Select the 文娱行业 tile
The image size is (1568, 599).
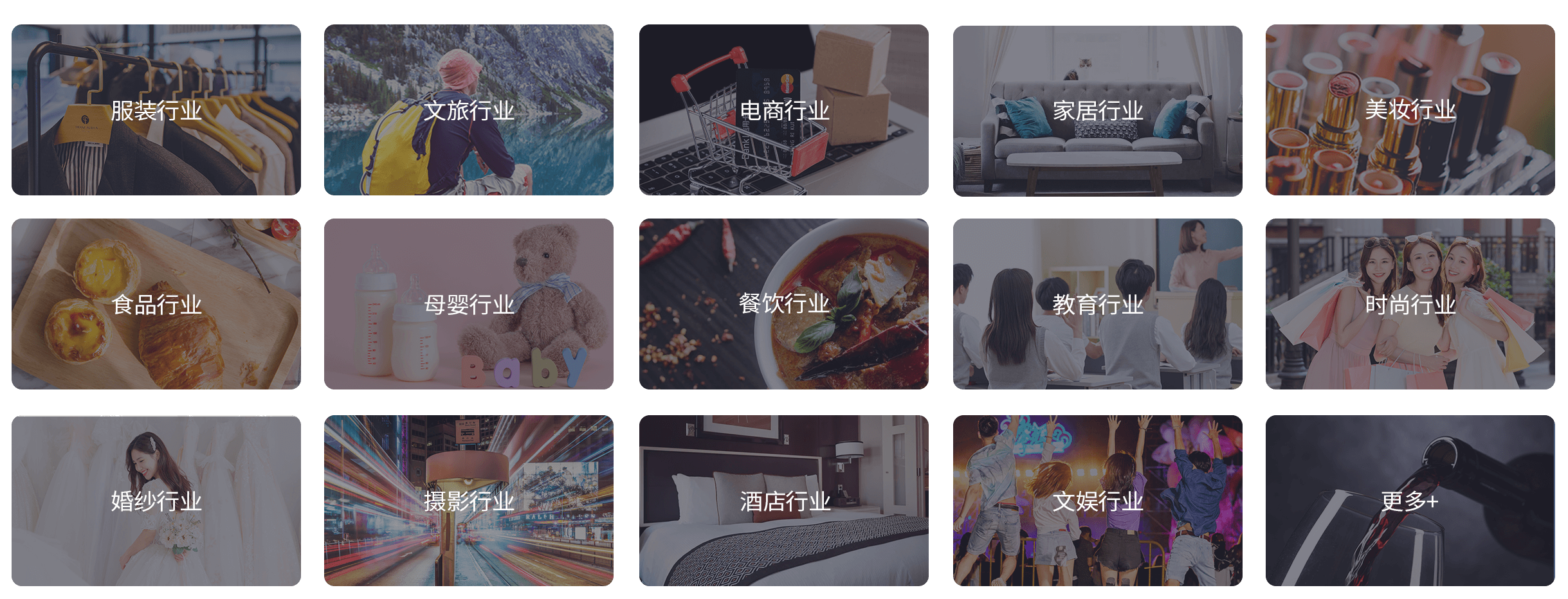1097,501
